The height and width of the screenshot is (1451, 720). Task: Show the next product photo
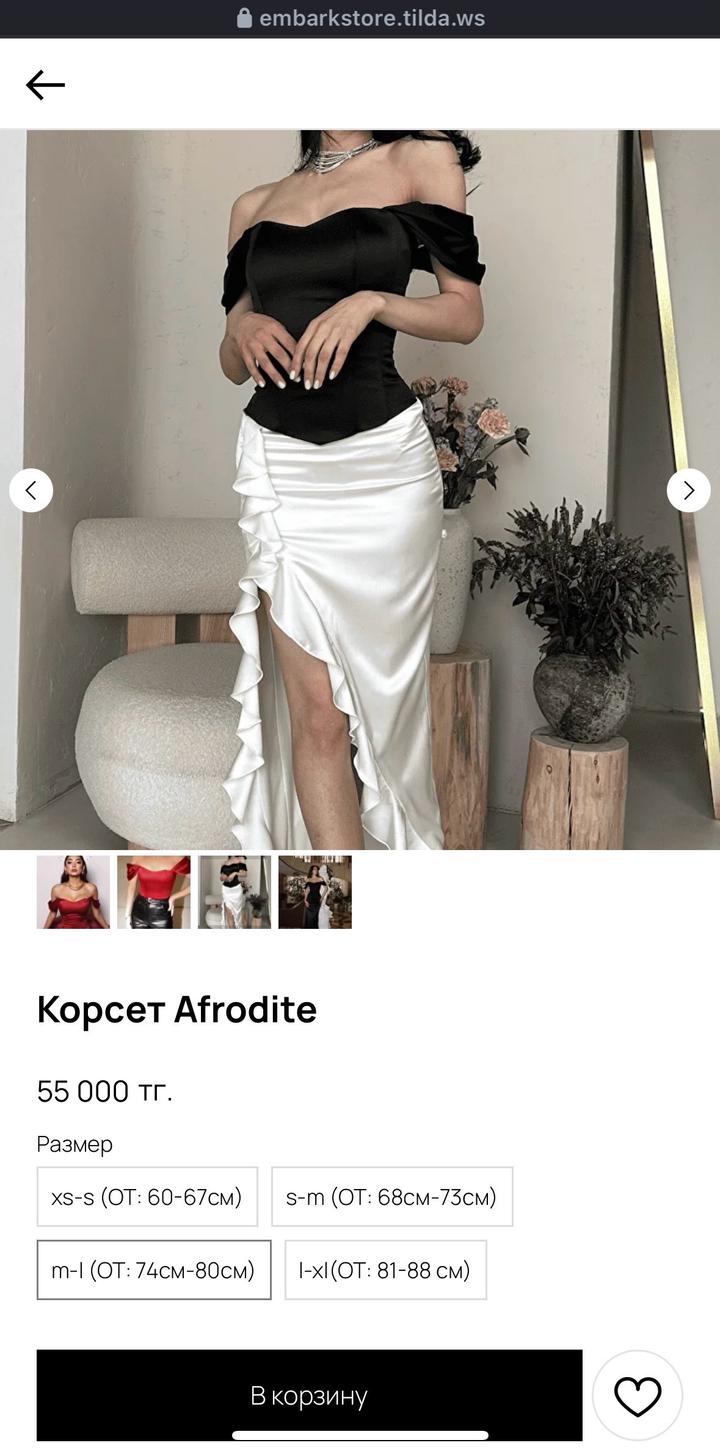pyautogui.click(x=688, y=490)
